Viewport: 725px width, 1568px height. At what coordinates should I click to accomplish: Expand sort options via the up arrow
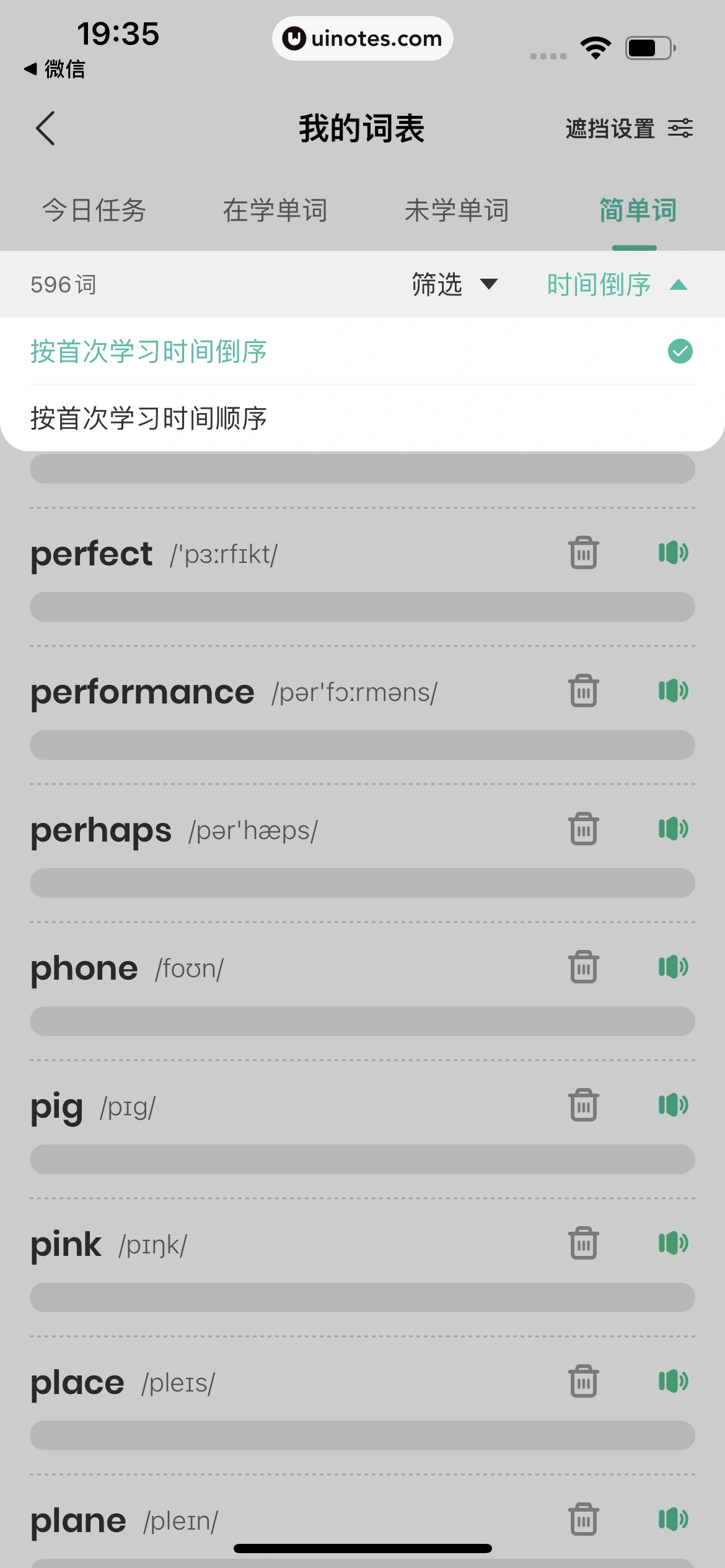pos(679,284)
